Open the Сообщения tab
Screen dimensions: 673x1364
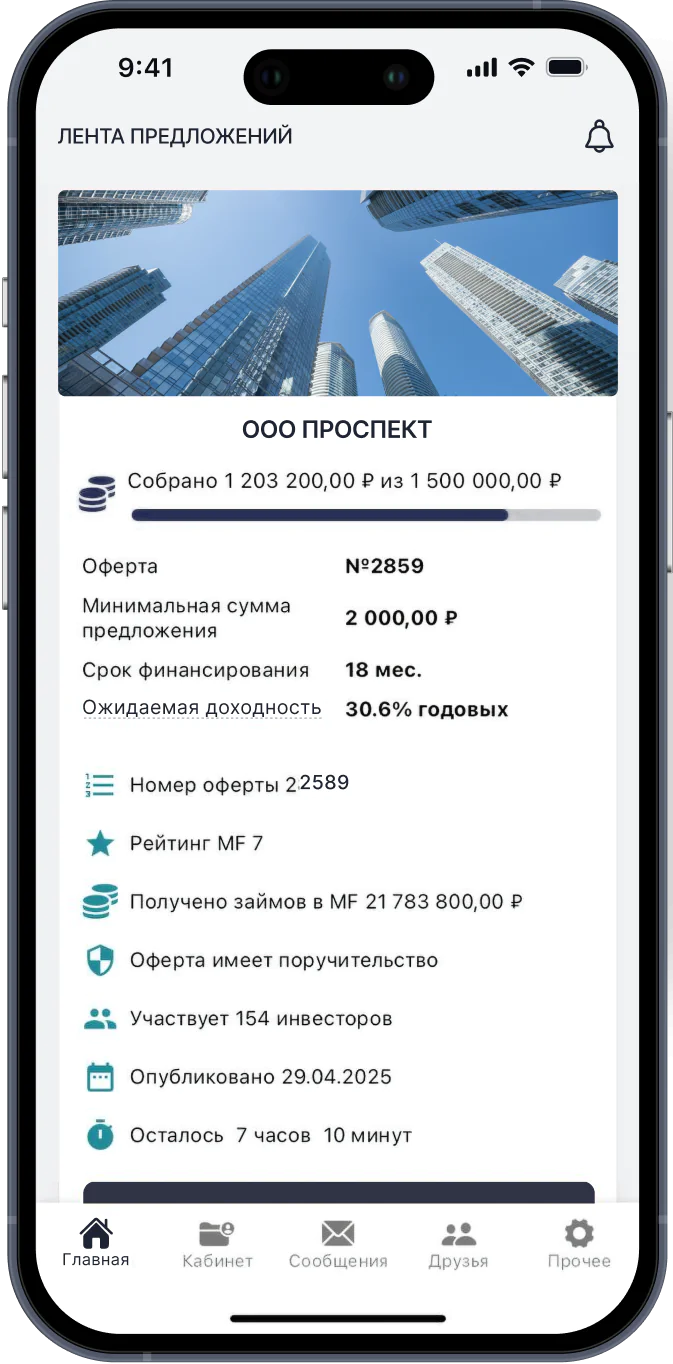(338, 1243)
